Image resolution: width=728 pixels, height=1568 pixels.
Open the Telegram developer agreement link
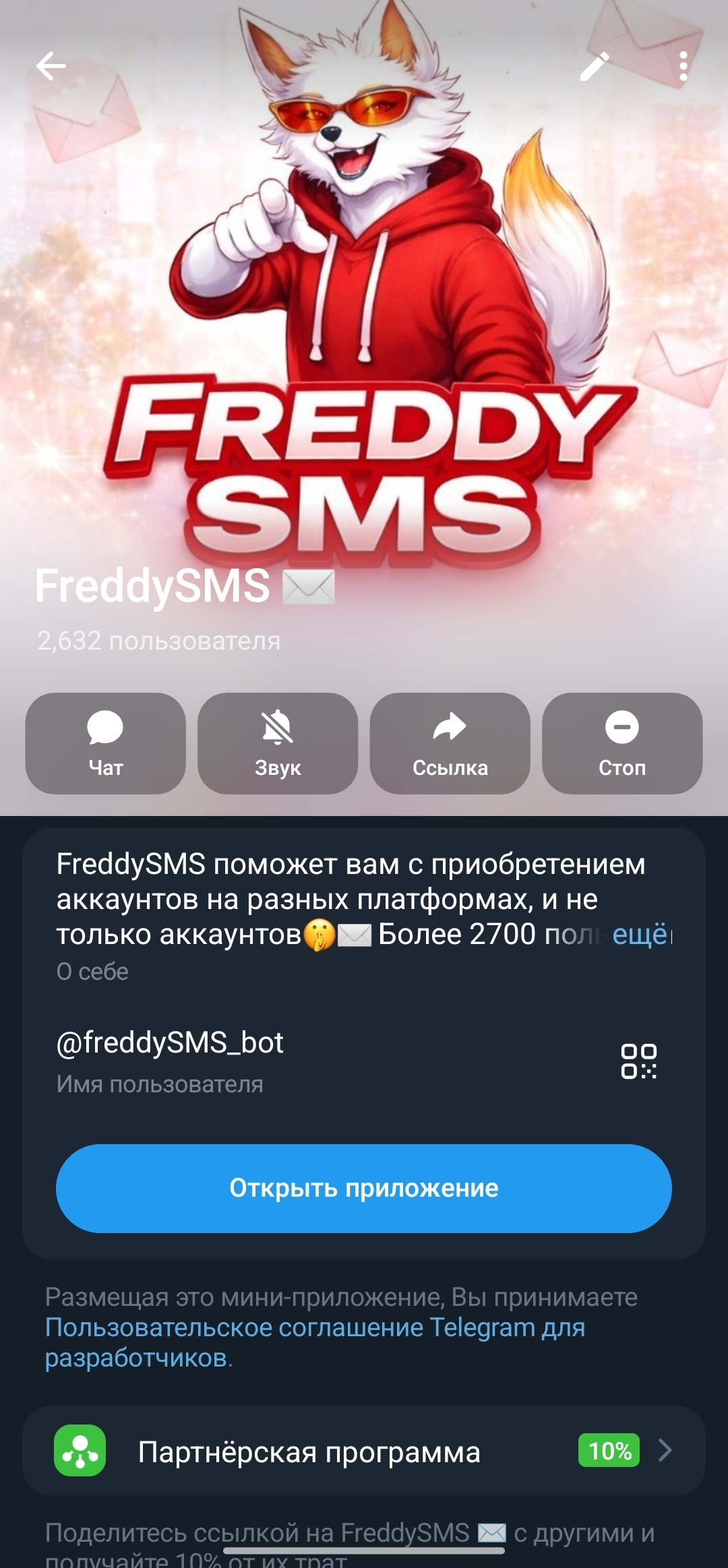[x=314, y=1342]
